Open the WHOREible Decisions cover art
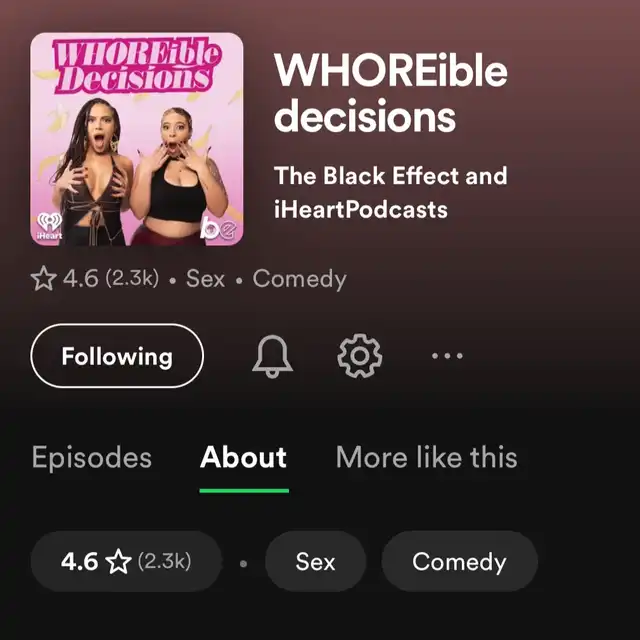The width and height of the screenshot is (640, 640). pyautogui.click(x=137, y=139)
